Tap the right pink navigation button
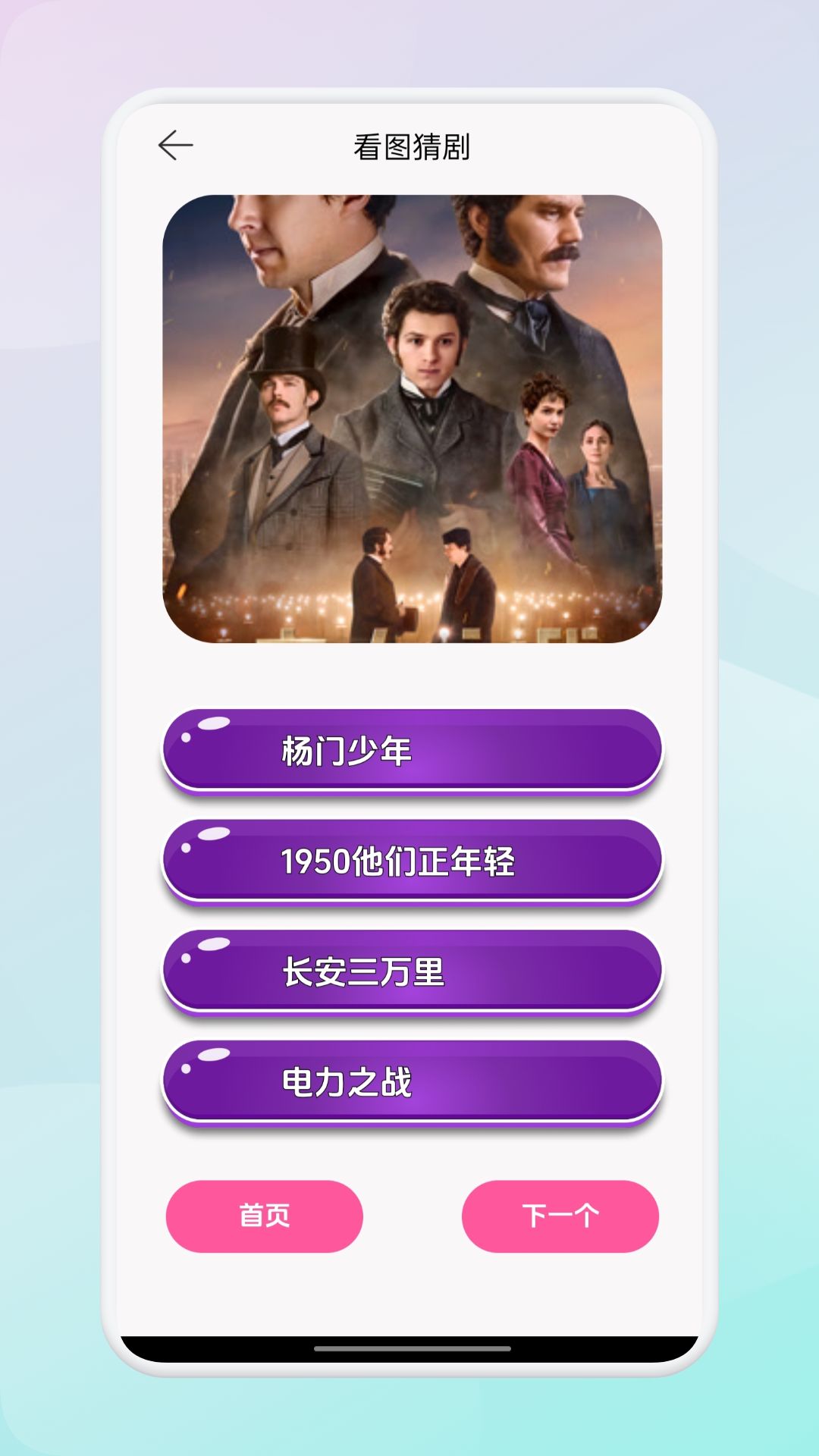Screen dimensions: 819x1456 (559, 1215)
